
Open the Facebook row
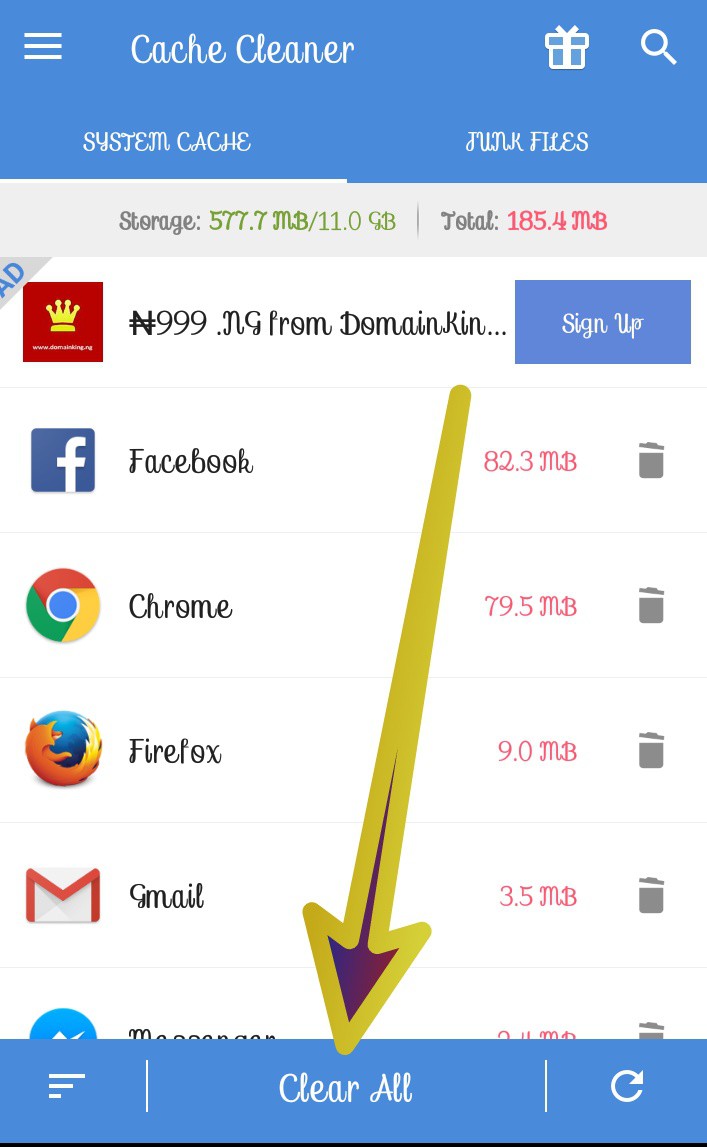point(353,461)
